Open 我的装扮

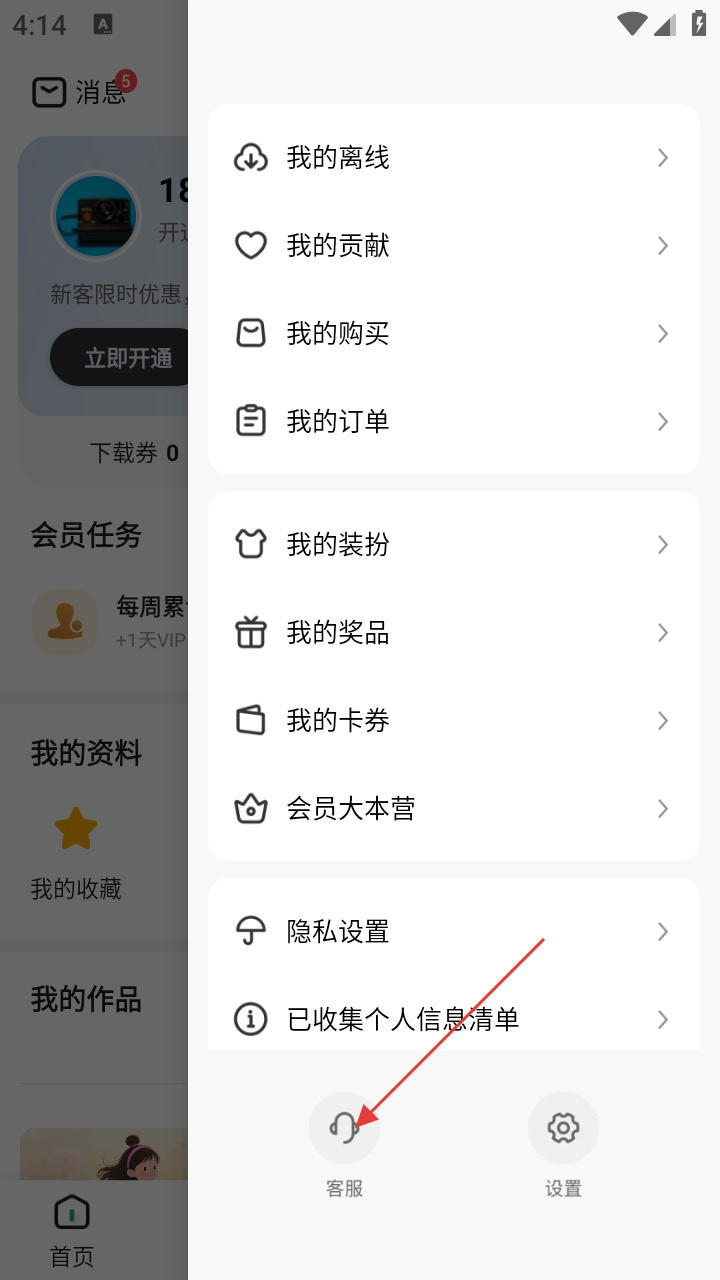pyautogui.click(x=452, y=545)
